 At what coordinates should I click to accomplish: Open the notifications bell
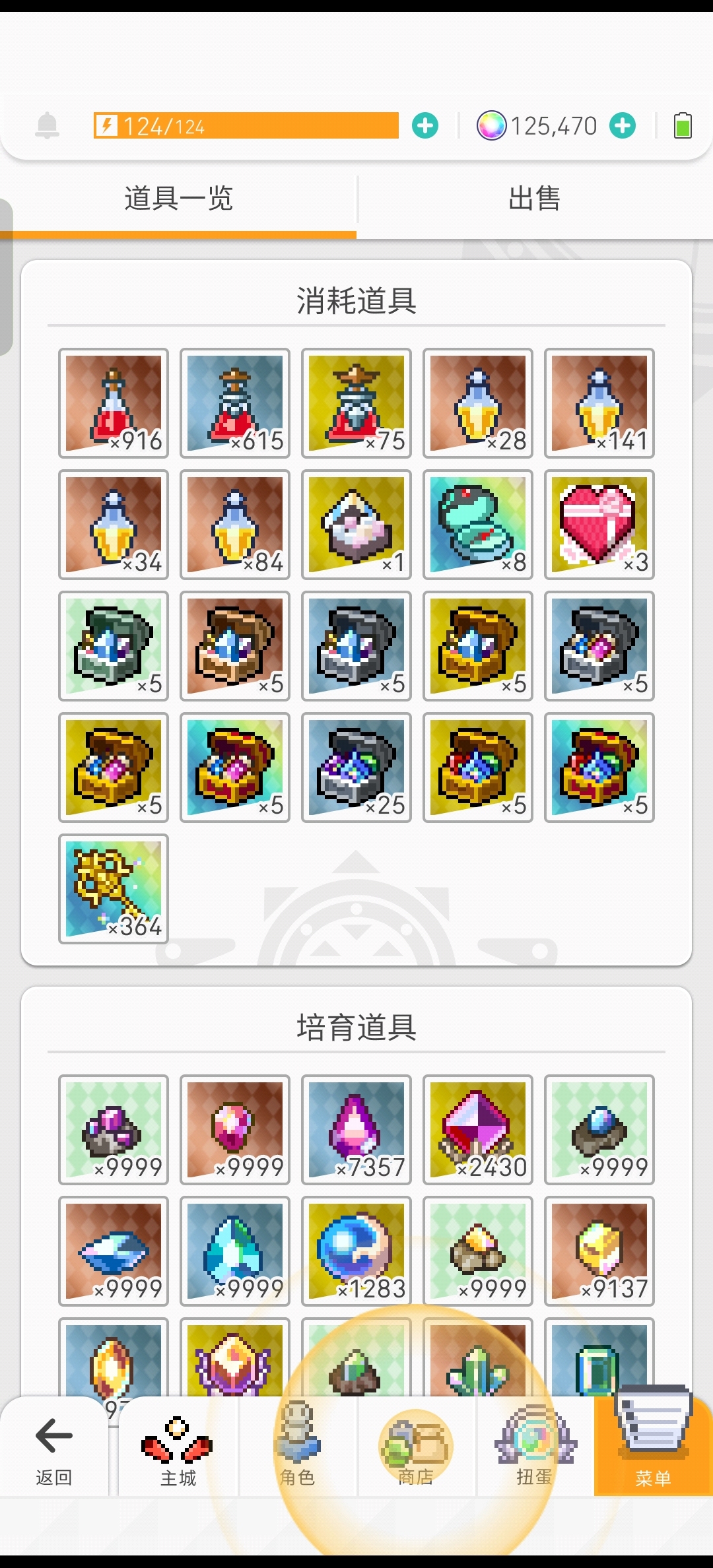point(48,125)
